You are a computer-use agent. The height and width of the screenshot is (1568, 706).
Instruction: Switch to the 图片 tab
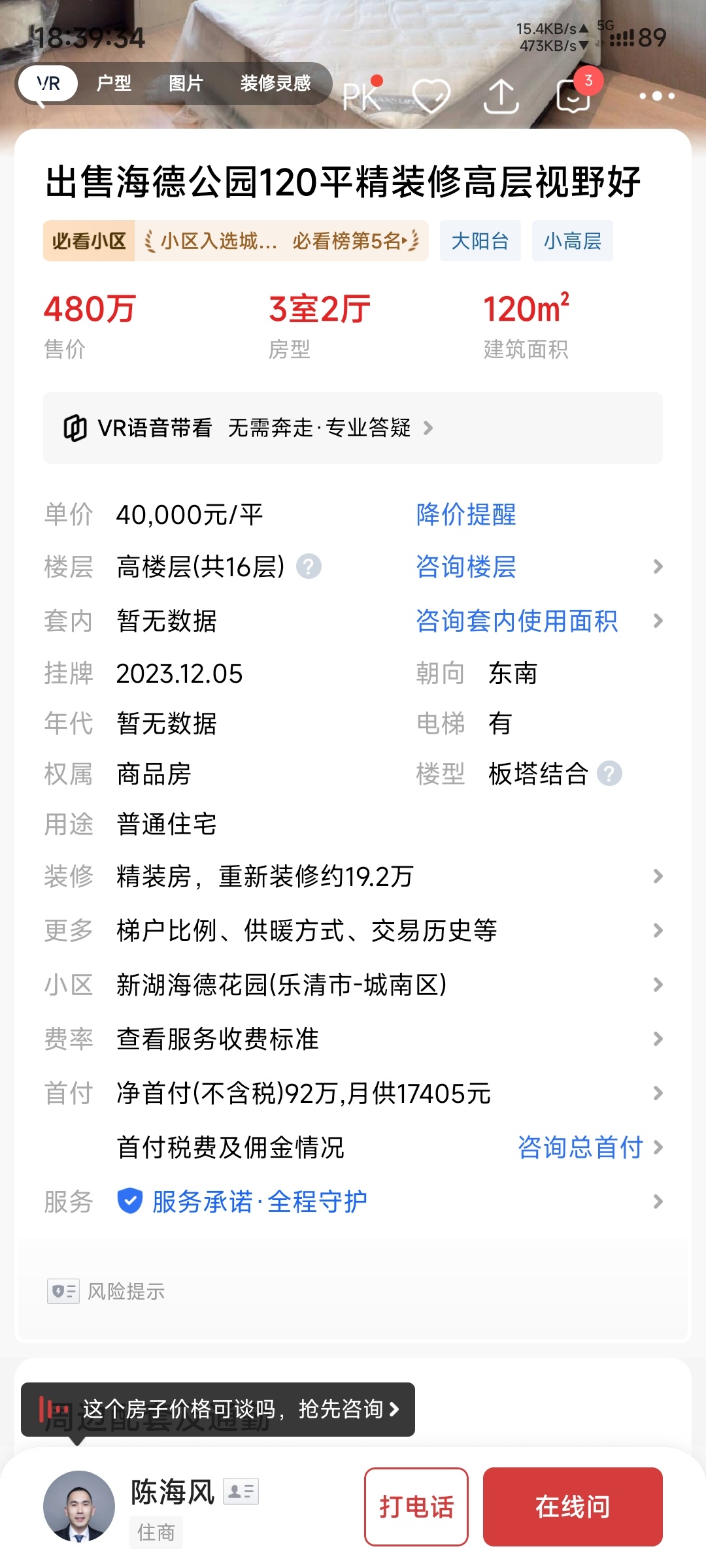coord(186,84)
